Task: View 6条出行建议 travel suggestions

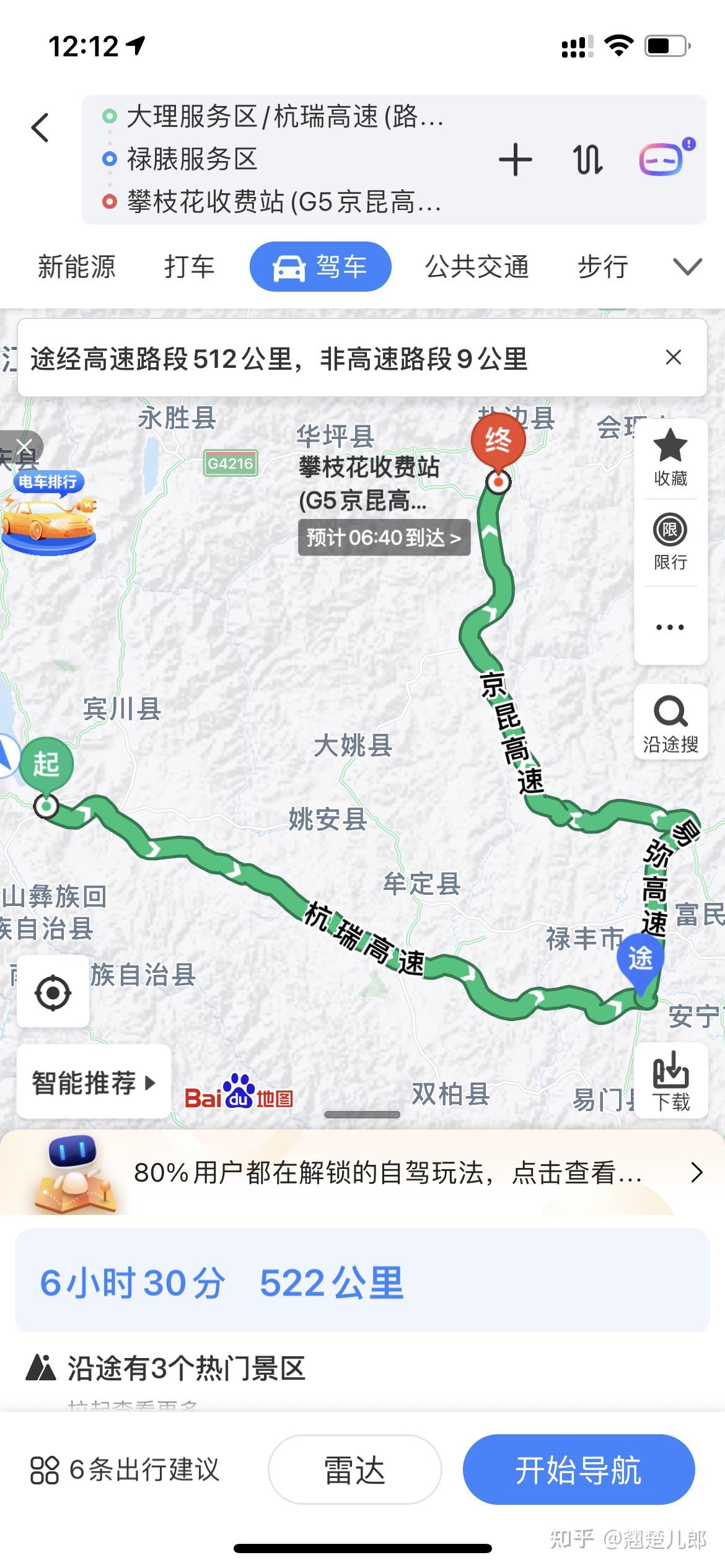Action: coord(125,1470)
